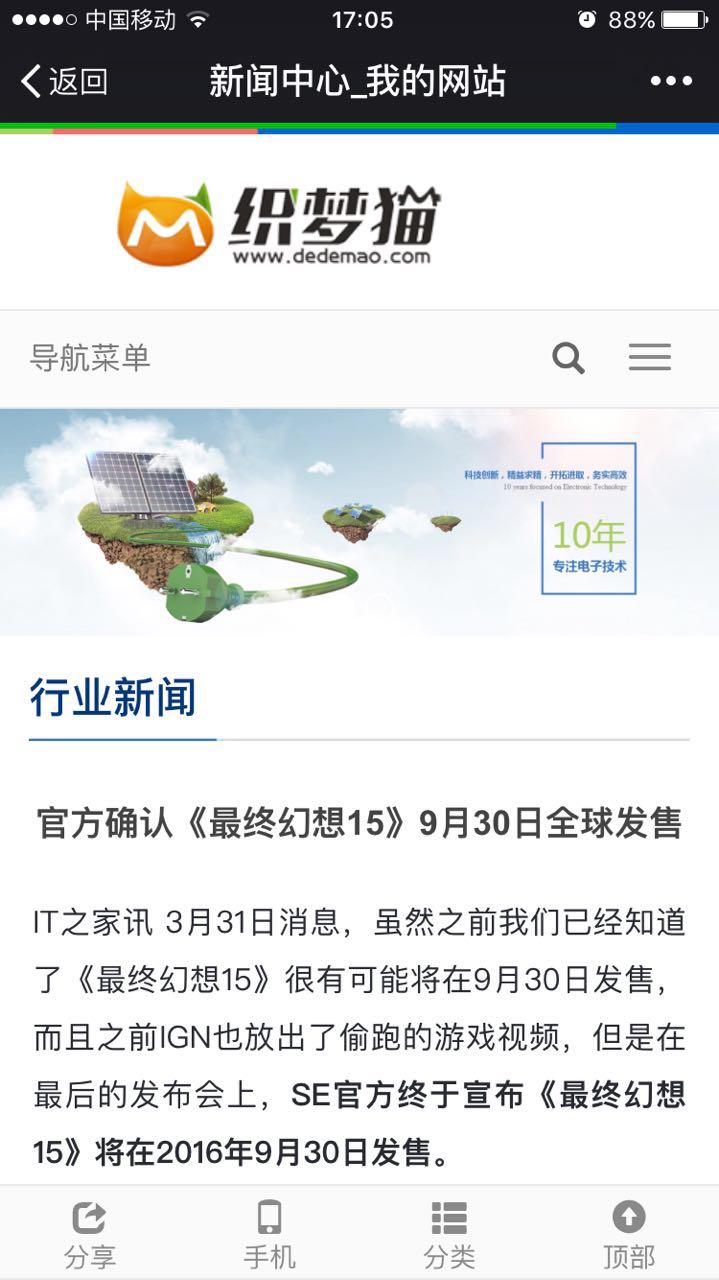The image size is (719, 1280).
Task: Open the 最终幻想15 news article headline
Action: coord(359,823)
